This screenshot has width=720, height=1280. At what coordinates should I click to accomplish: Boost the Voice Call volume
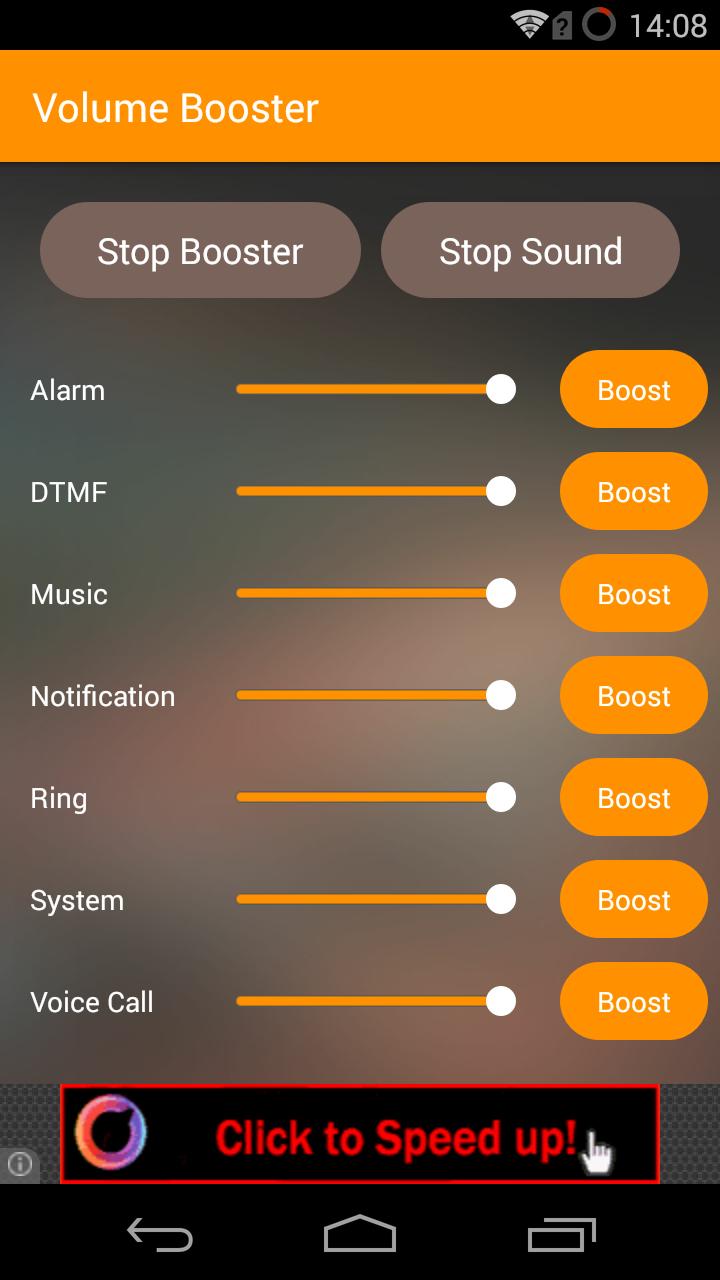633,1001
